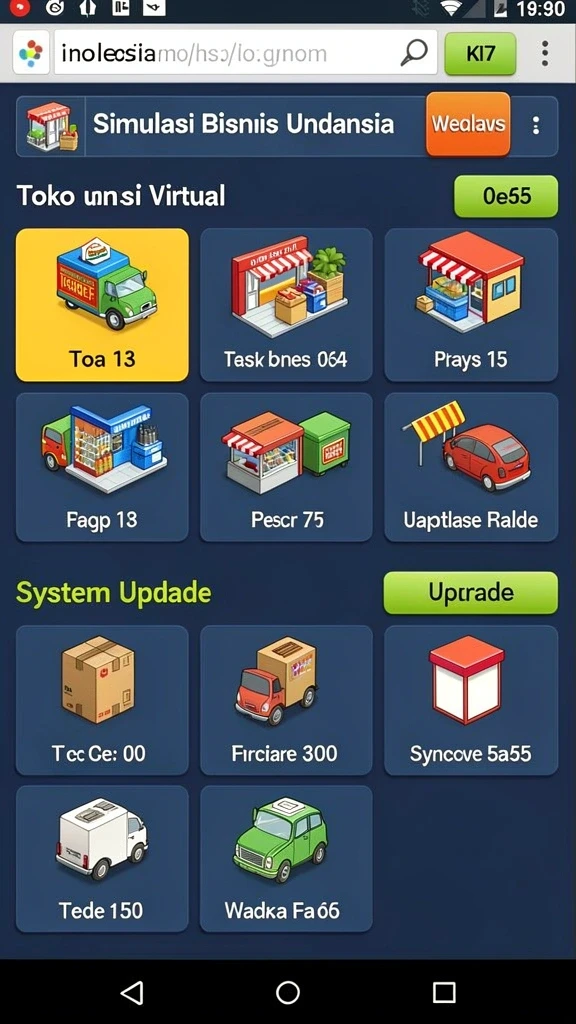Go back with the system back button
Screen dimensions: 576x1024
click(x=132, y=993)
